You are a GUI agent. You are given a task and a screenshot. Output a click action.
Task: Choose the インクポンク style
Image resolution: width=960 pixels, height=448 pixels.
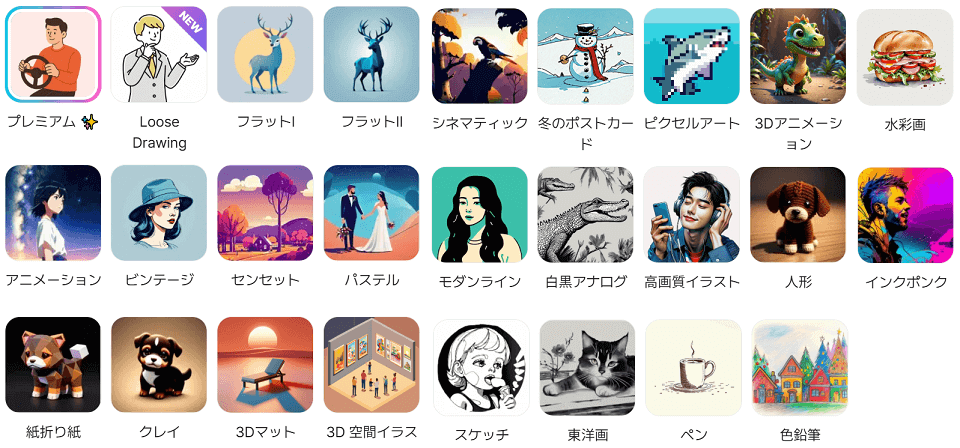905,214
